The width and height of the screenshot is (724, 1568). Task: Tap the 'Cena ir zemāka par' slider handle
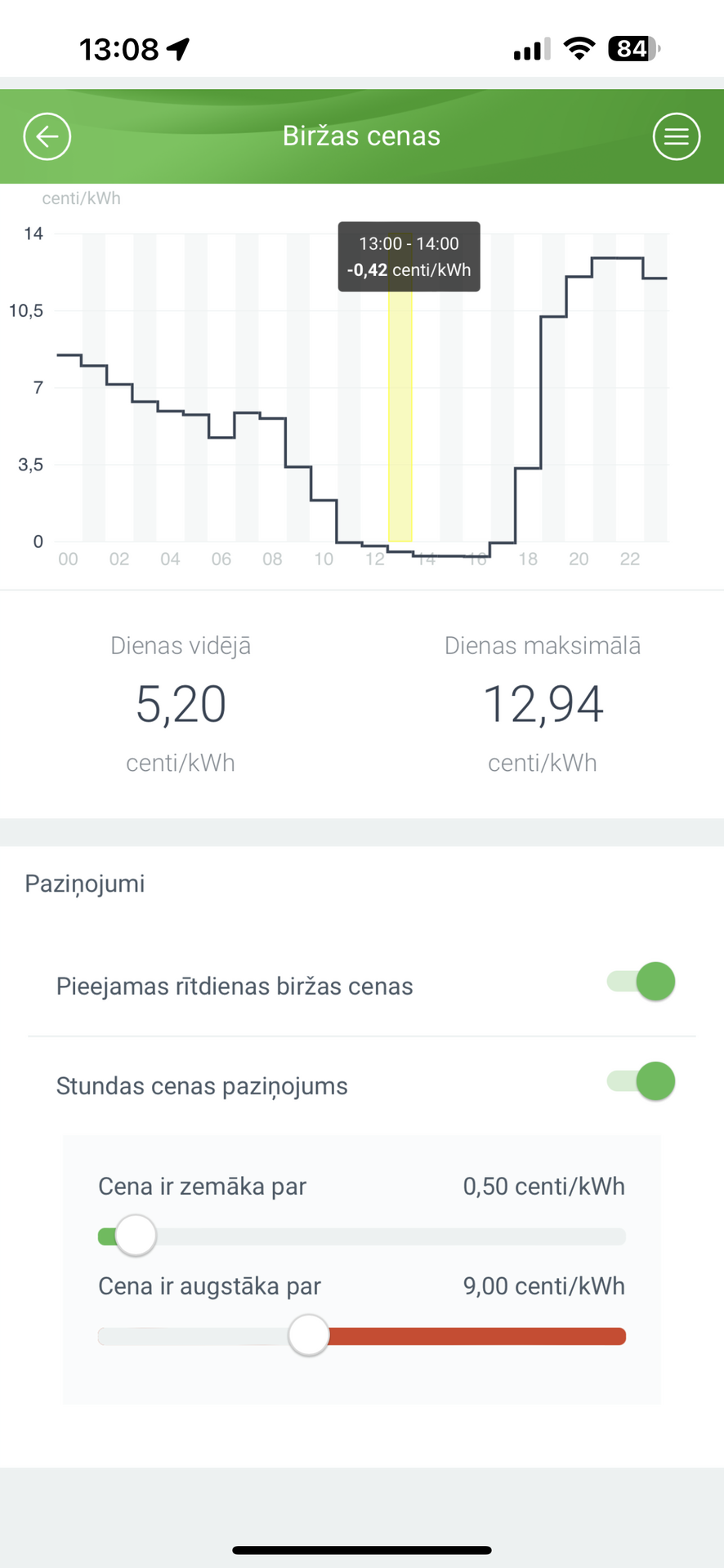136,1236
